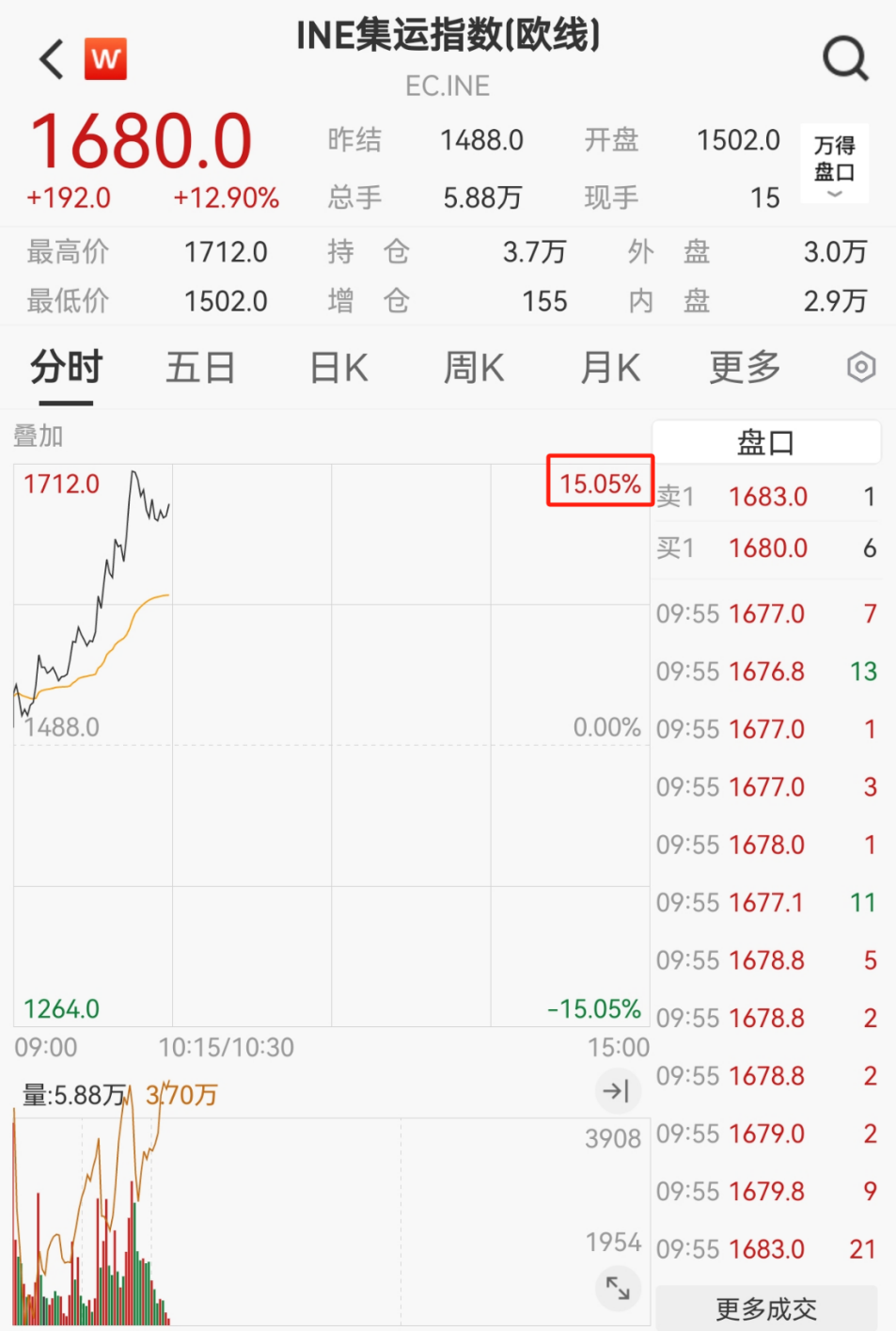Expand chart to full screen
This screenshot has width=896, height=1331.
click(618, 1288)
